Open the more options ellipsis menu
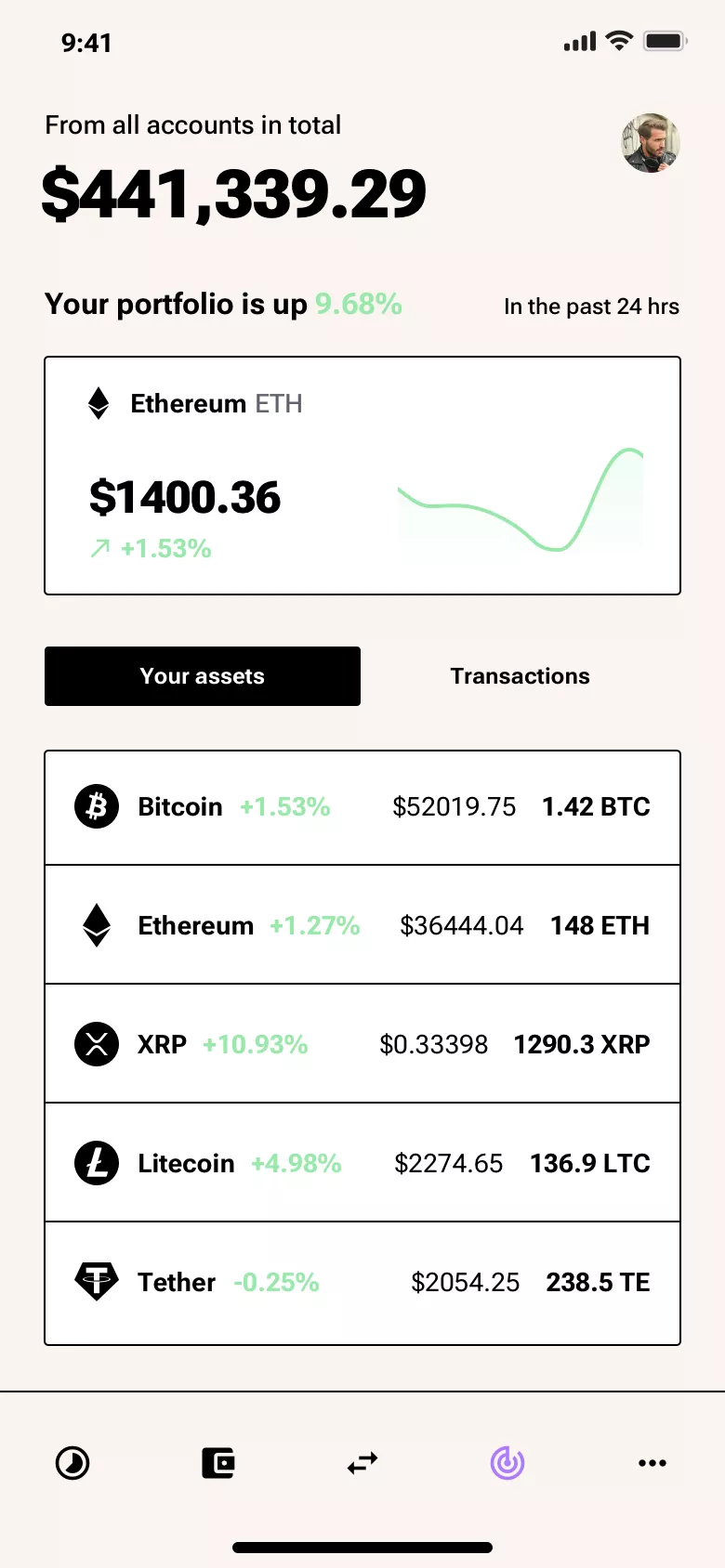This screenshot has width=725, height=1568. pos(652,1463)
